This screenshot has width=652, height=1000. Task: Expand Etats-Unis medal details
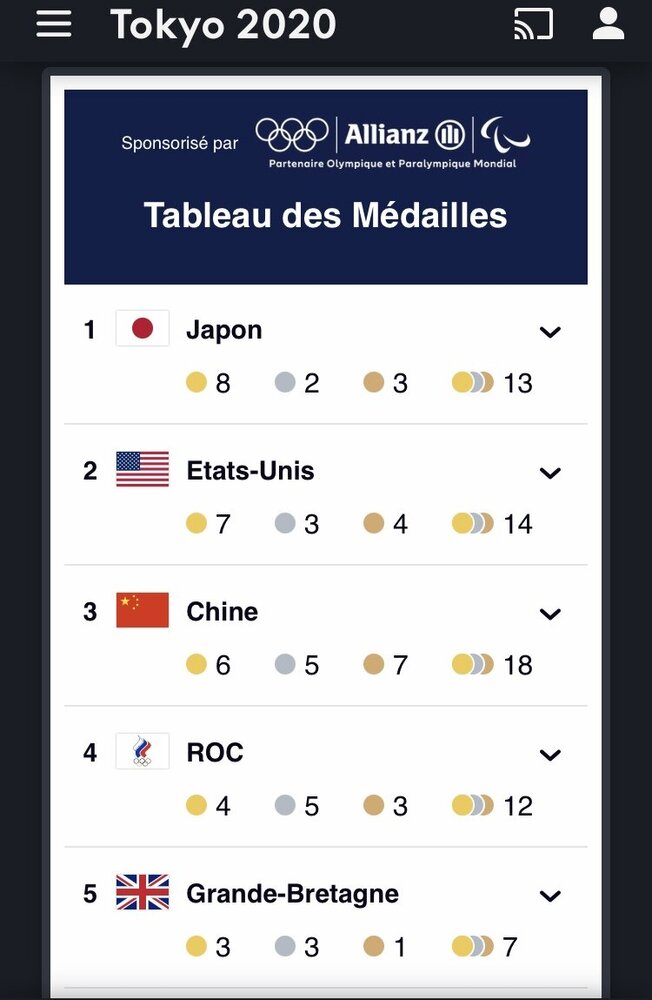(x=550, y=473)
